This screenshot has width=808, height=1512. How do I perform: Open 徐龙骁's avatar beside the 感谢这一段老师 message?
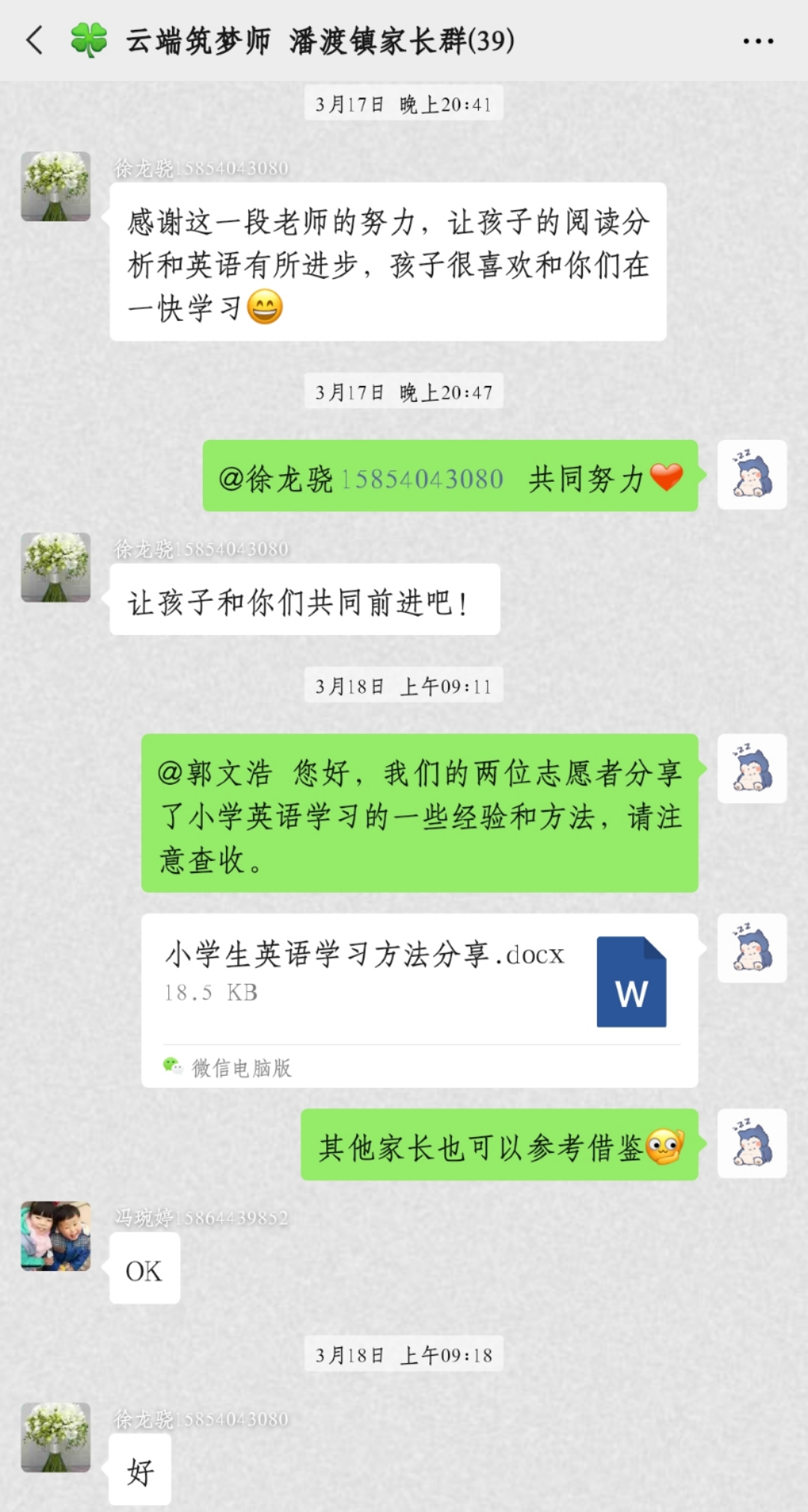point(55,186)
